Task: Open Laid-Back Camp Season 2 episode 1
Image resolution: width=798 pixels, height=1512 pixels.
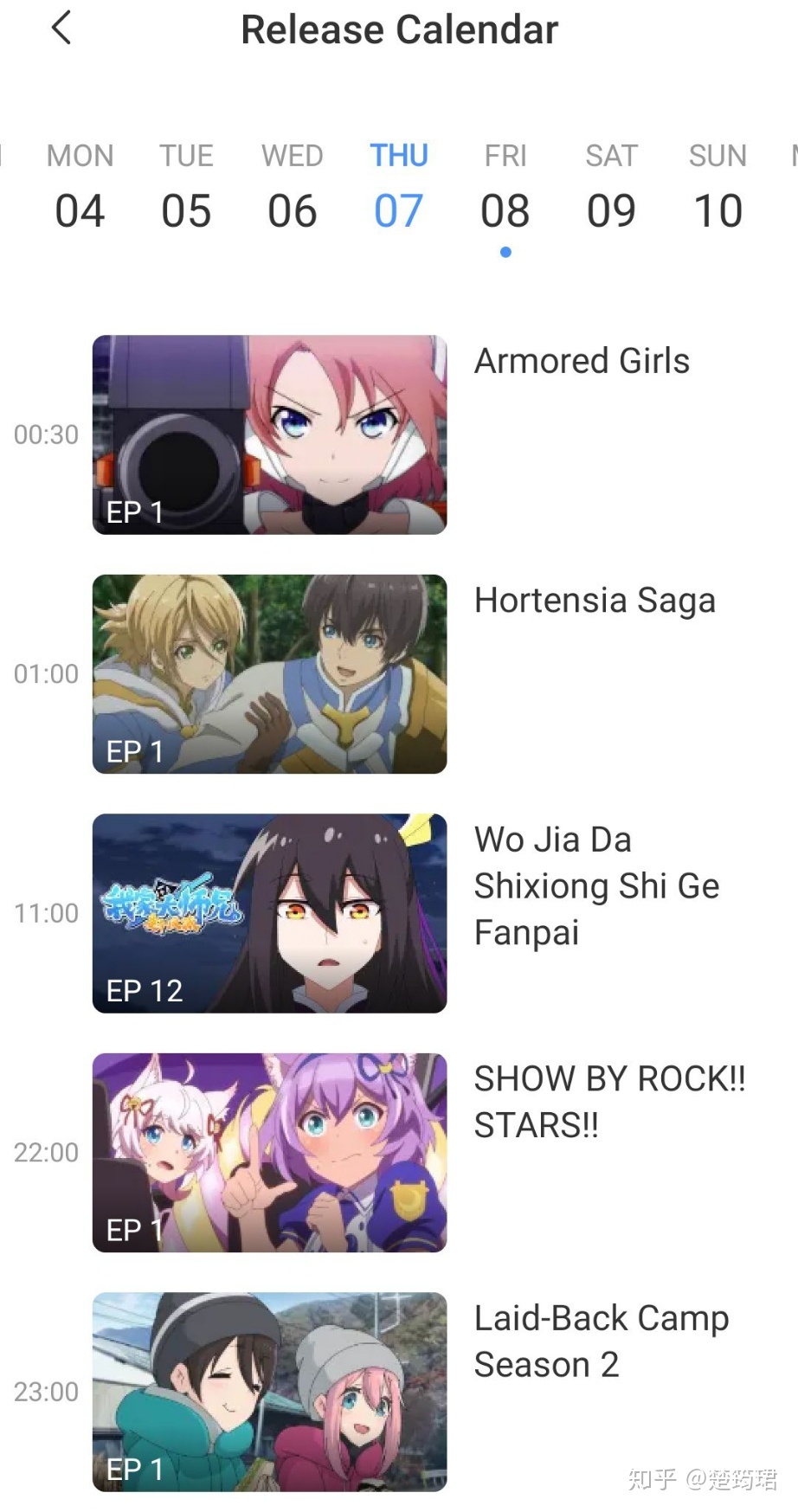Action: [269, 1392]
